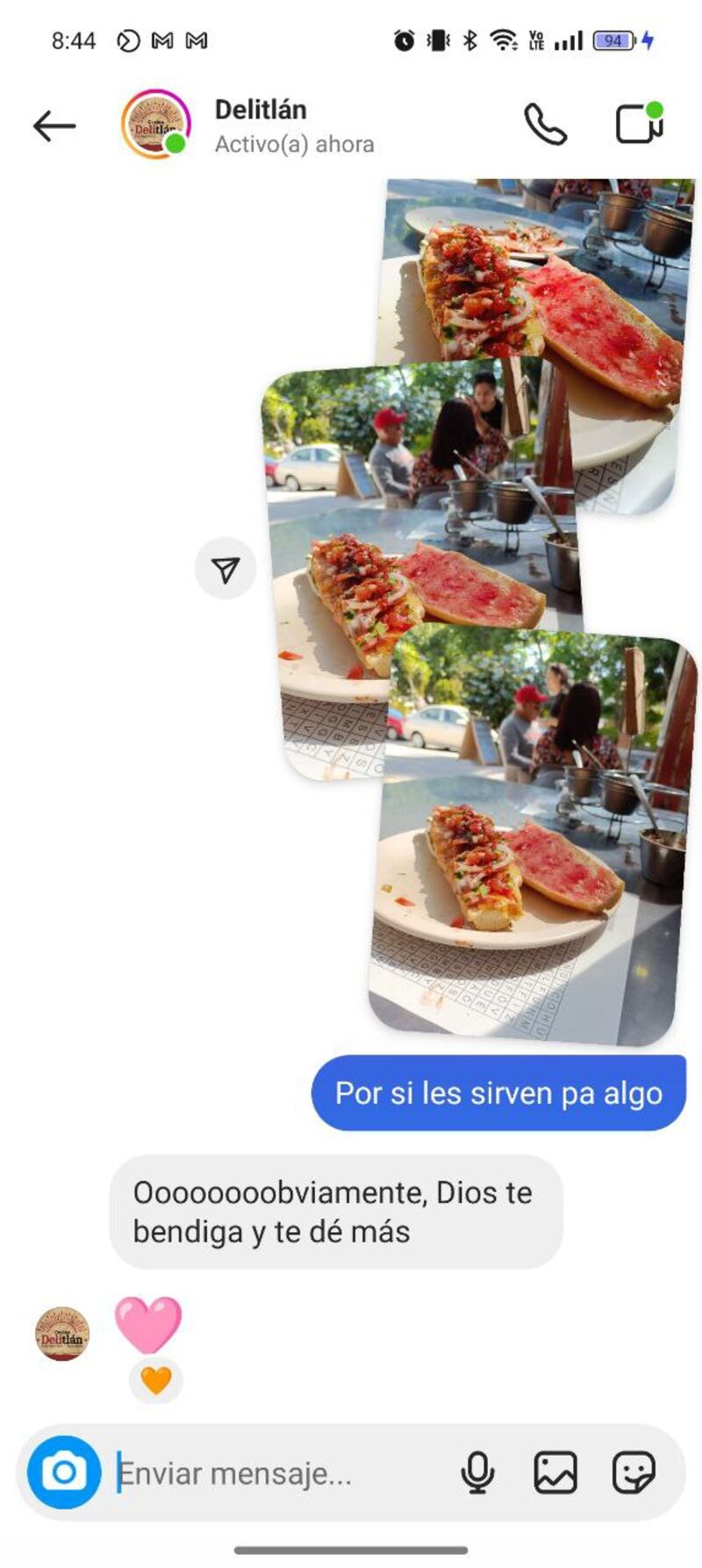Start a voice call with Delitlán
The width and height of the screenshot is (702, 1568).
pos(545,125)
